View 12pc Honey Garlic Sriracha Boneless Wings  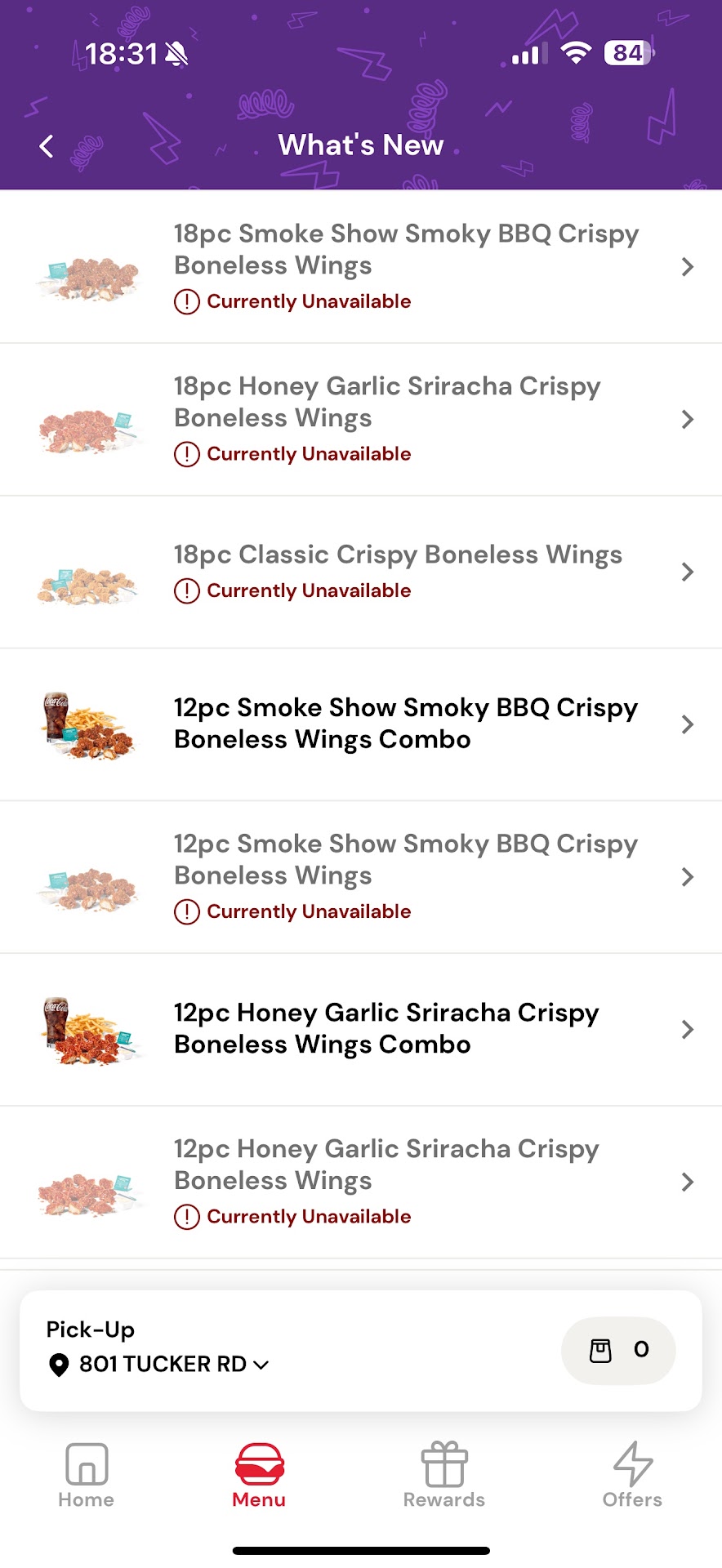click(386, 1181)
